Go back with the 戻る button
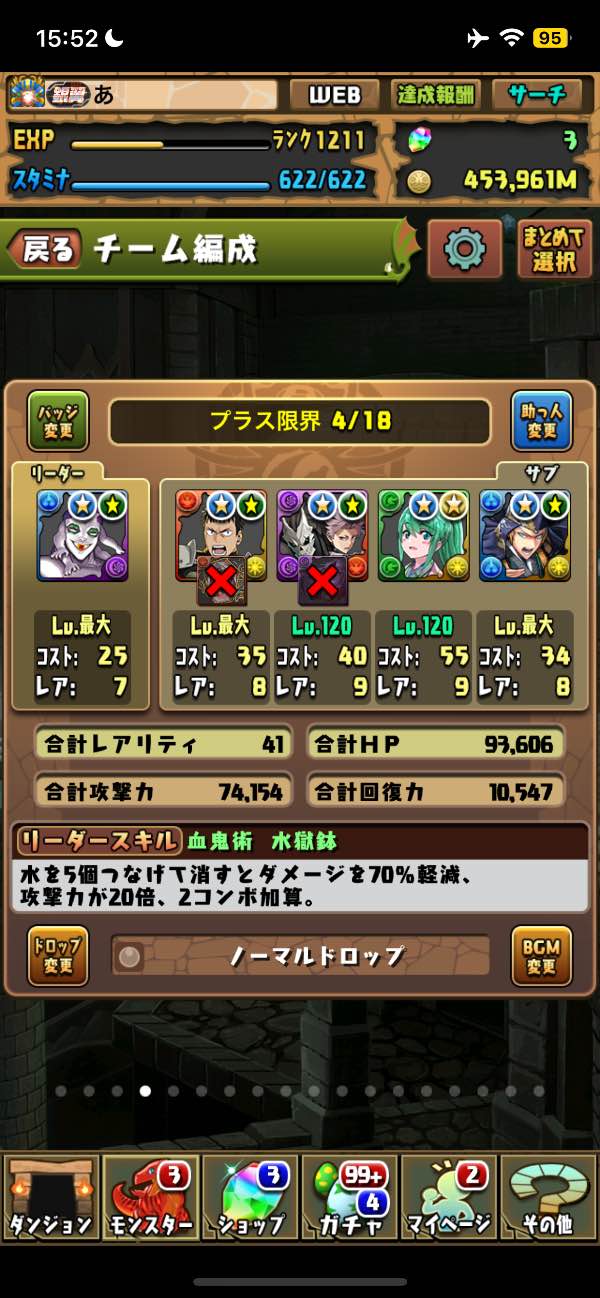Screen dimensions: 600x1298 click(46, 249)
